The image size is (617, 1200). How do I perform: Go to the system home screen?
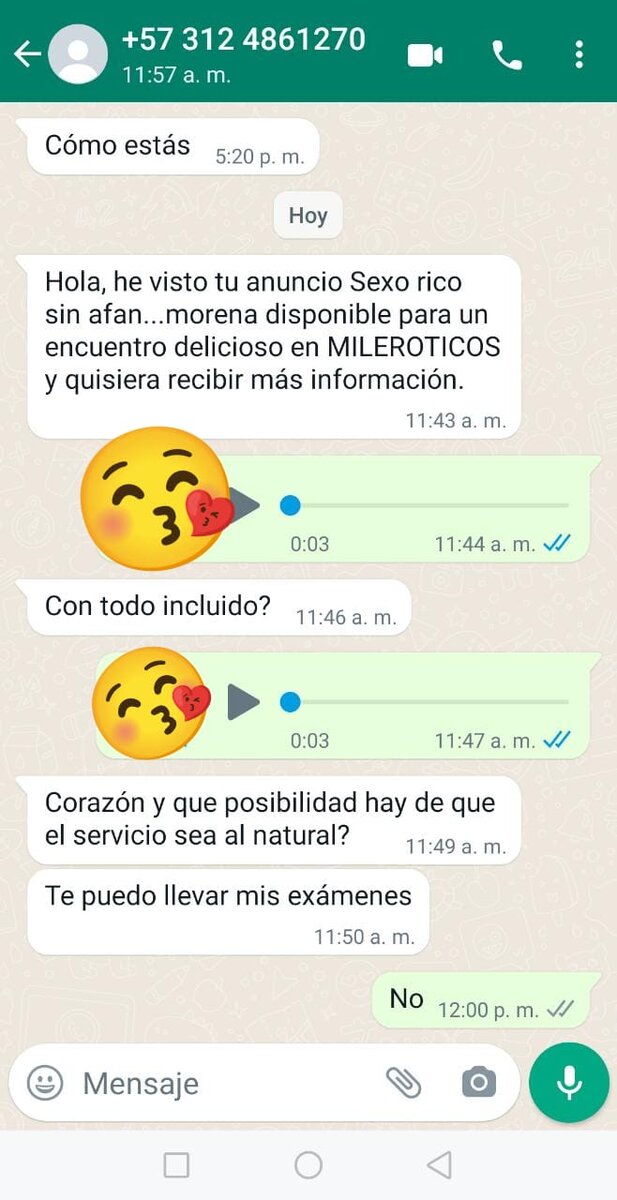pyautogui.click(x=308, y=1165)
